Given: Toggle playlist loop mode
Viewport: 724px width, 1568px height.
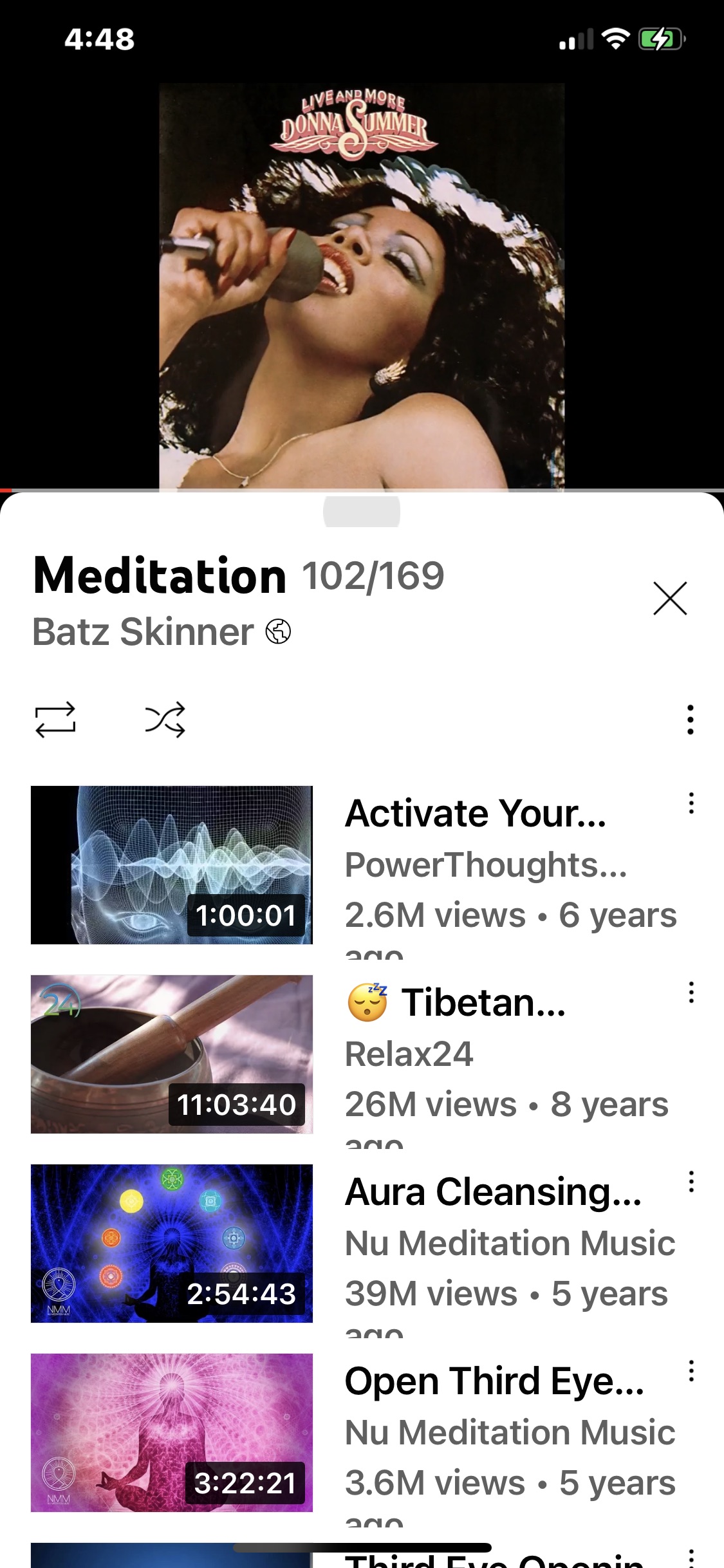Looking at the screenshot, I should tap(55, 719).
